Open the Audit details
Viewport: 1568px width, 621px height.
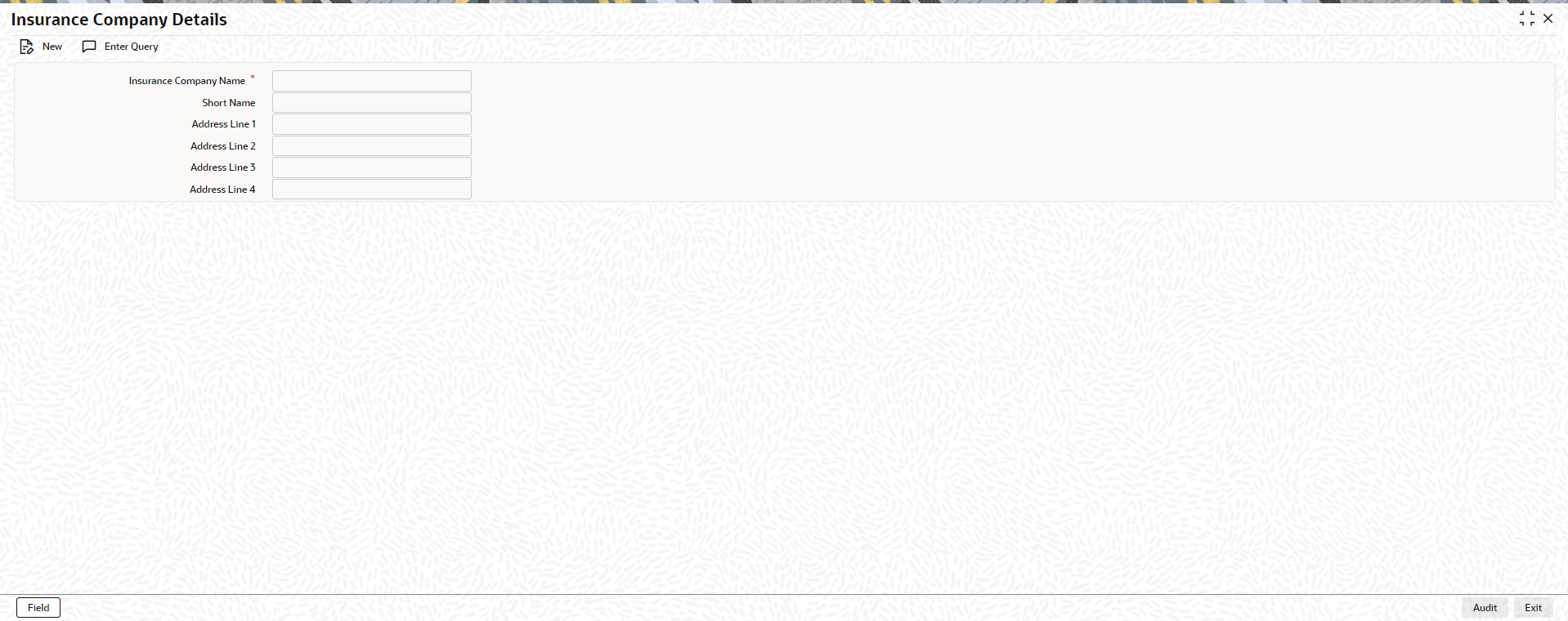point(1484,607)
